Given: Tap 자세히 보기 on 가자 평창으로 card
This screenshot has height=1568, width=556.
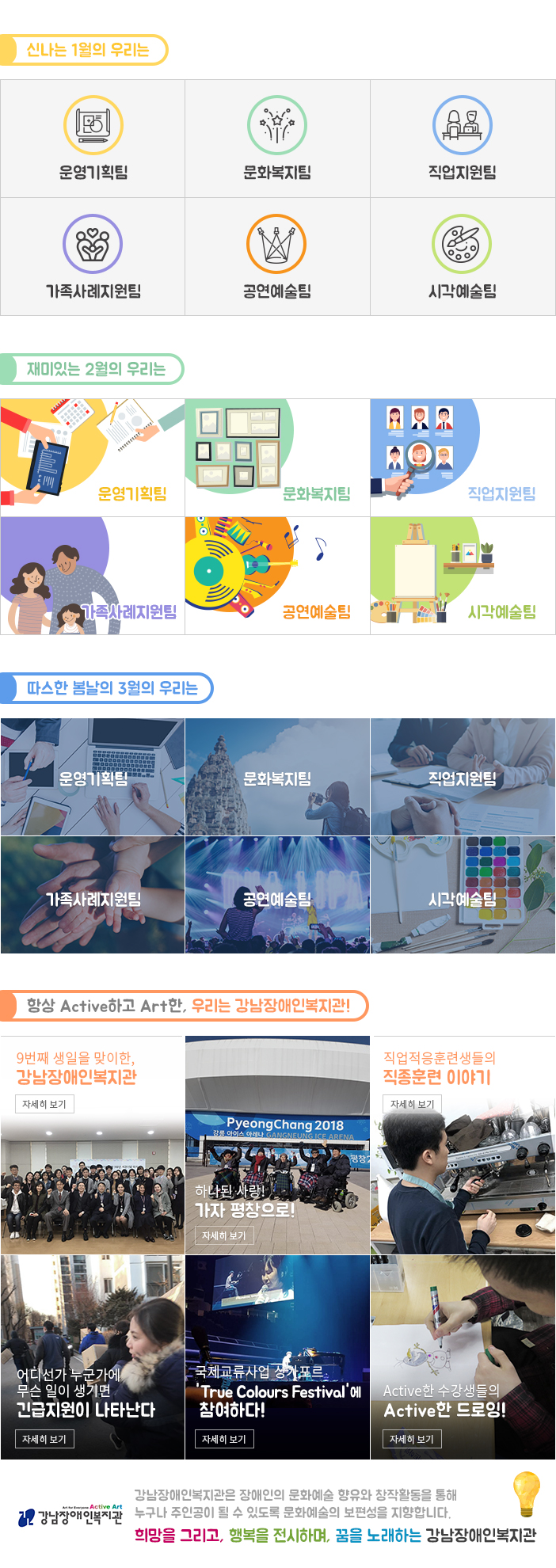Looking at the screenshot, I should [224, 1235].
